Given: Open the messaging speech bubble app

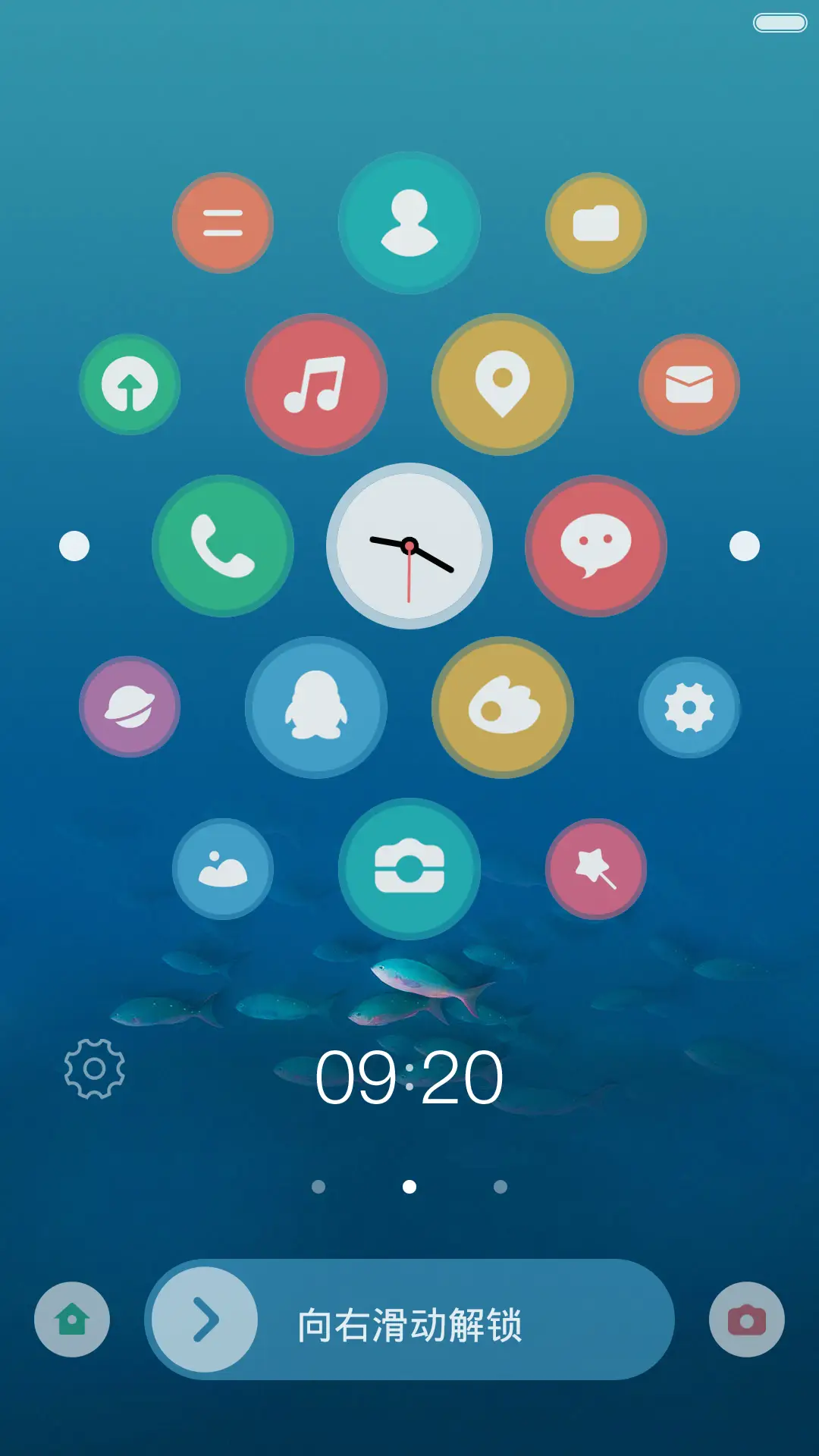Looking at the screenshot, I should tap(596, 546).
